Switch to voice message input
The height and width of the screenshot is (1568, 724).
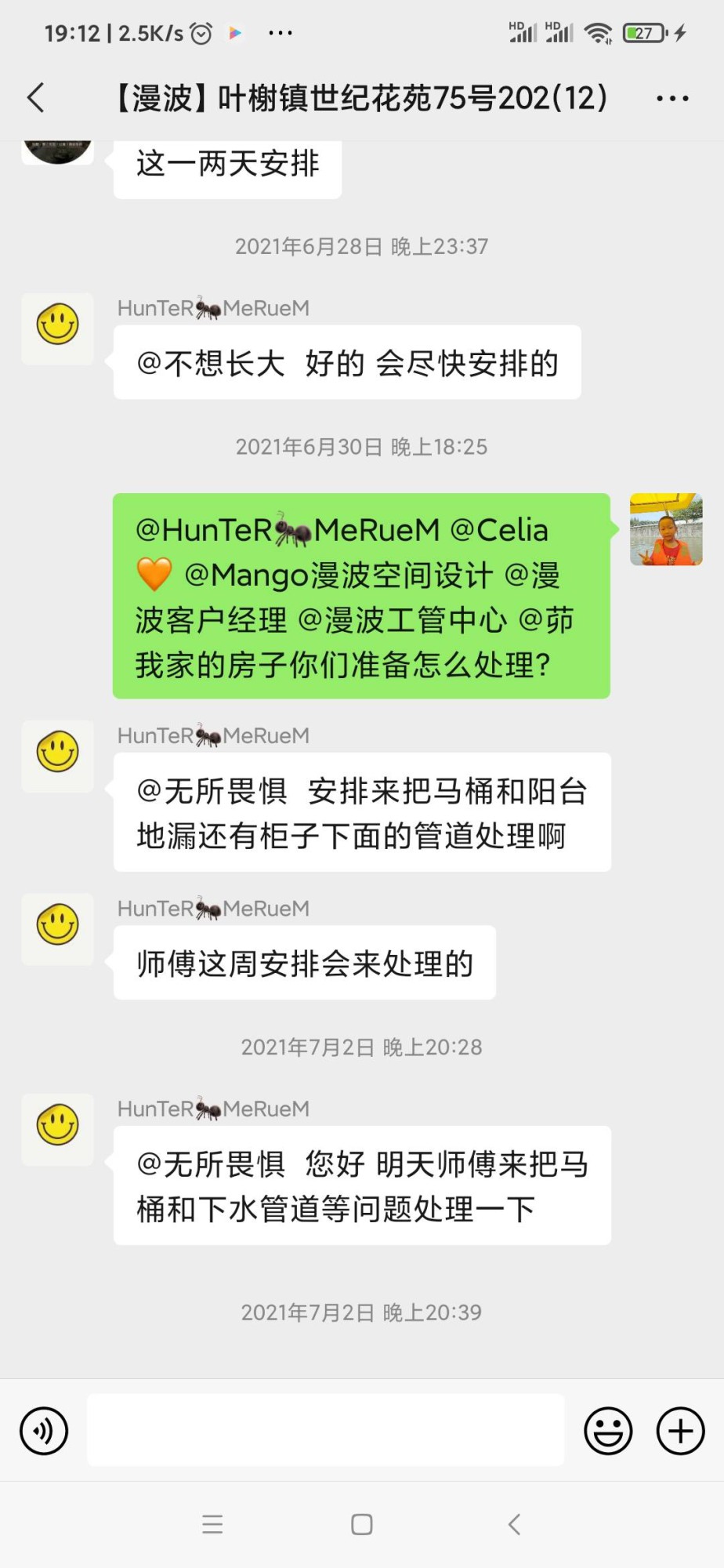coord(44,1431)
